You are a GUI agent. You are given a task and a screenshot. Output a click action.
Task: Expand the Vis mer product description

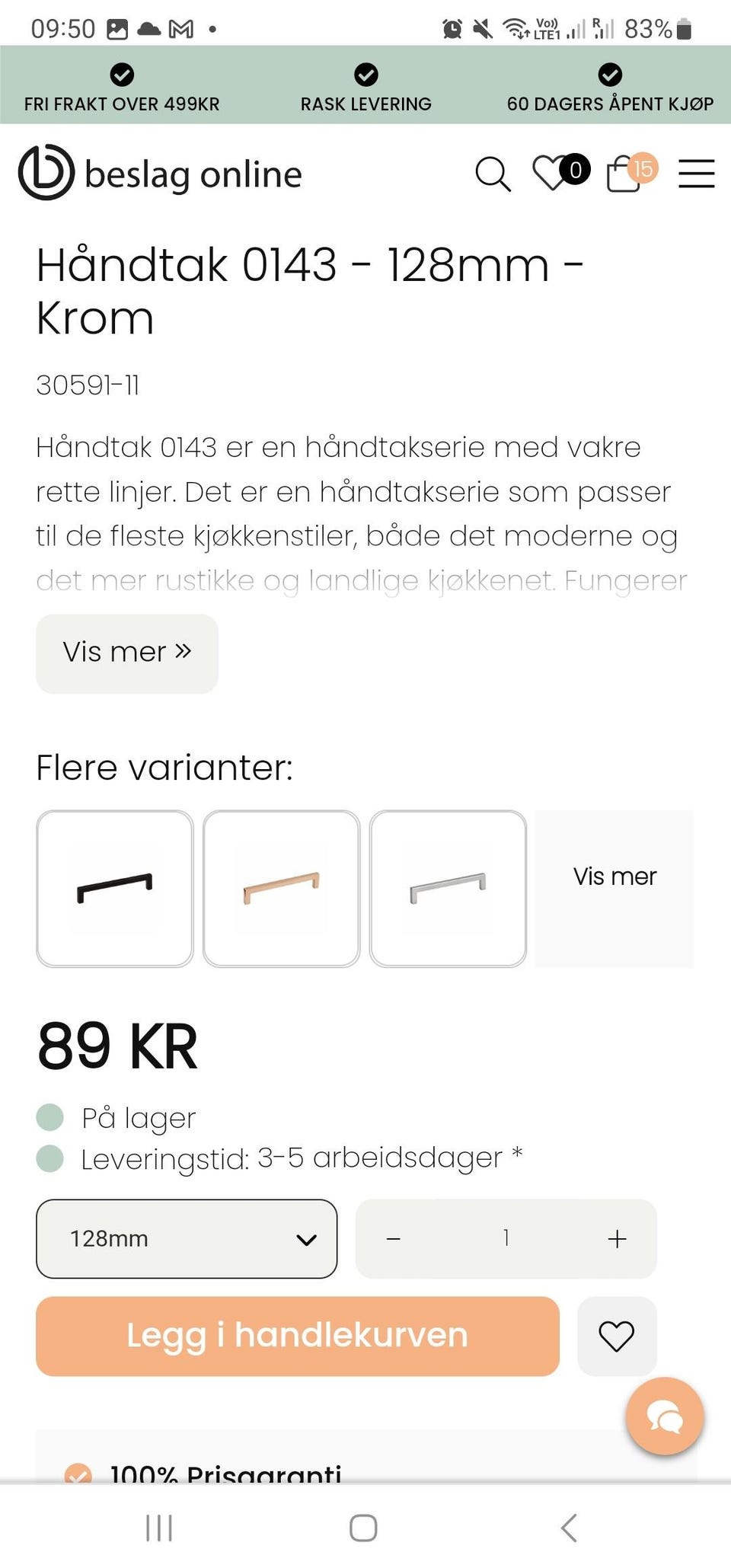[x=127, y=653]
